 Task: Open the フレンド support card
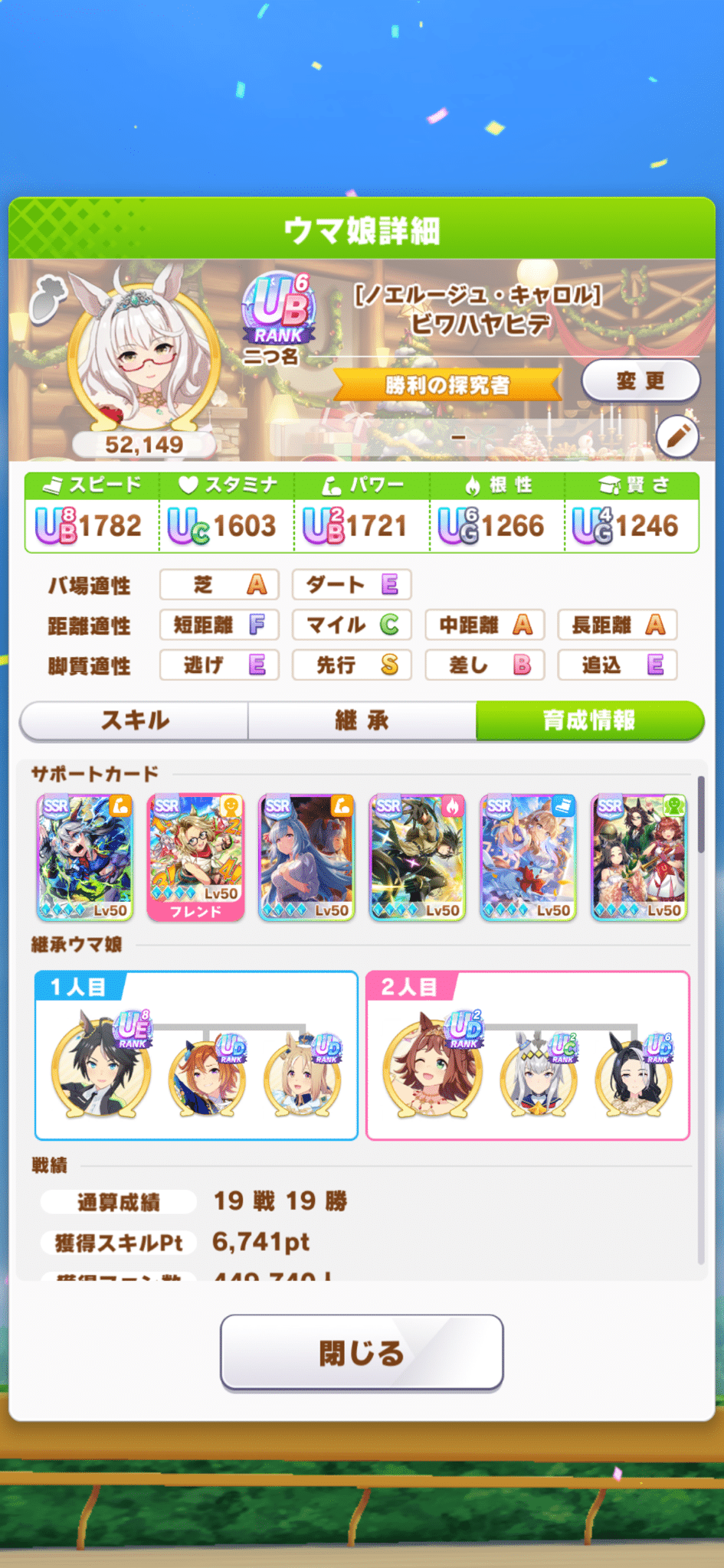click(195, 857)
